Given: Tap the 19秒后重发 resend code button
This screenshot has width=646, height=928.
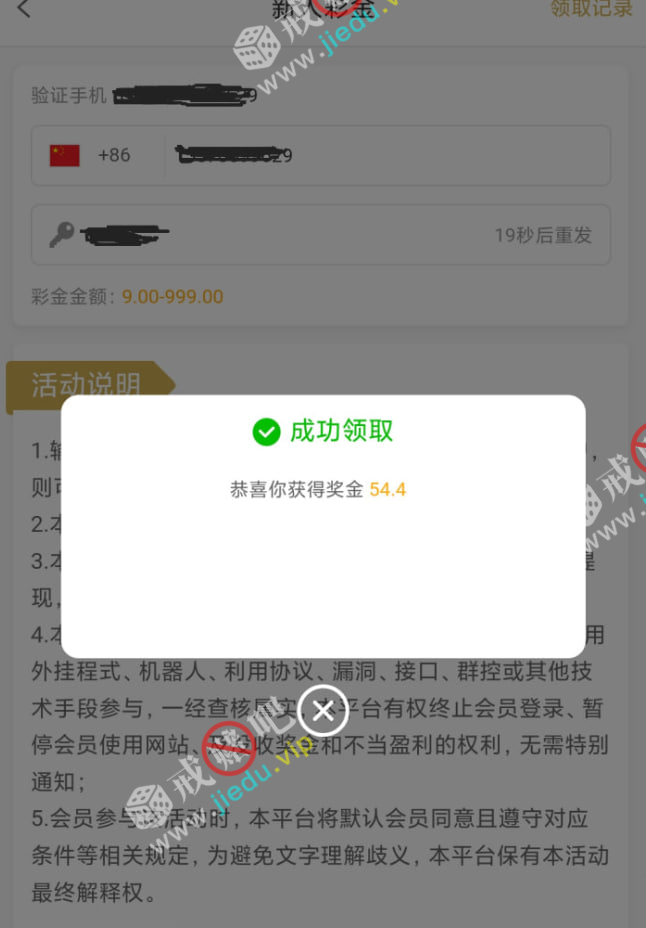Looking at the screenshot, I should coord(543,236).
